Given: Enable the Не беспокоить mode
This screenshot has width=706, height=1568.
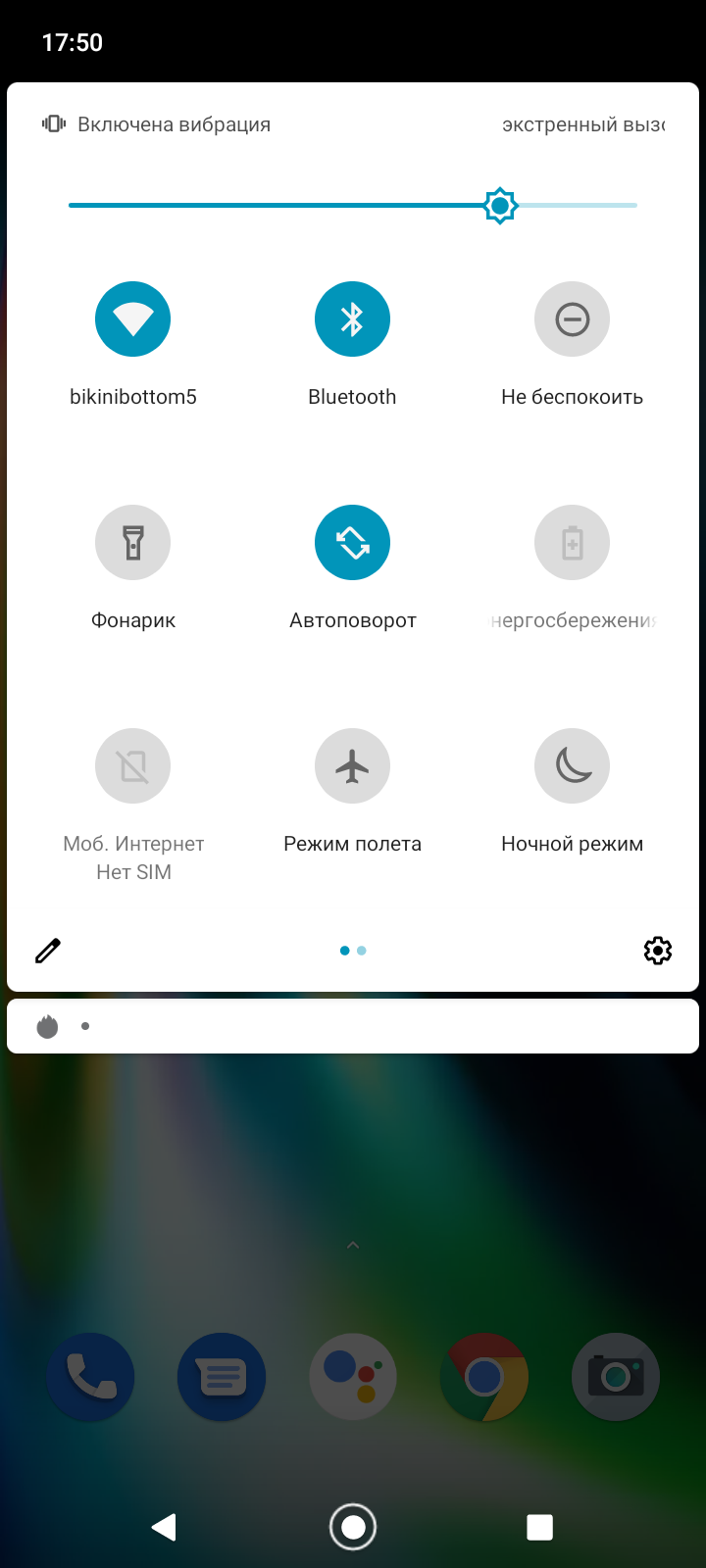Looking at the screenshot, I should coord(572,319).
